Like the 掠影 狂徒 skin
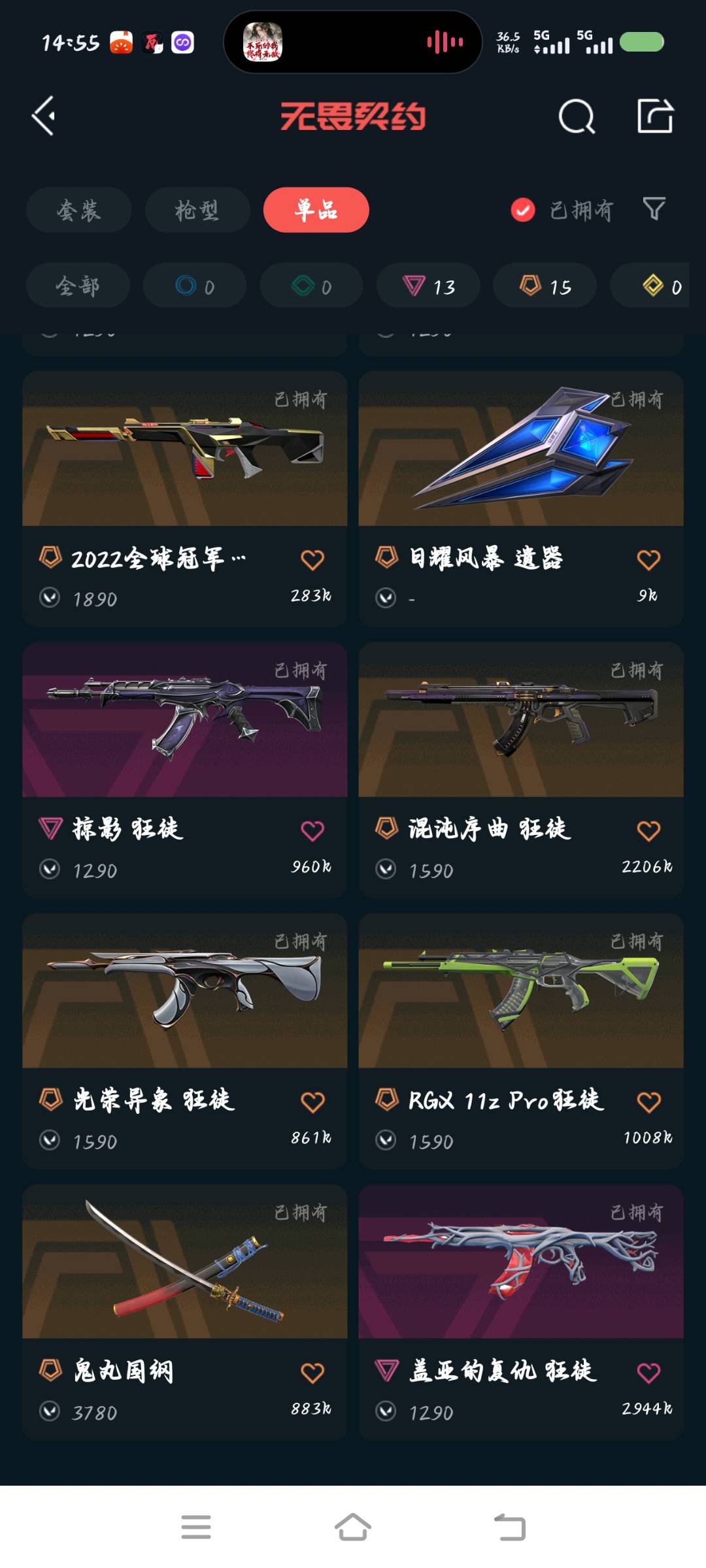 tap(312, 831)
